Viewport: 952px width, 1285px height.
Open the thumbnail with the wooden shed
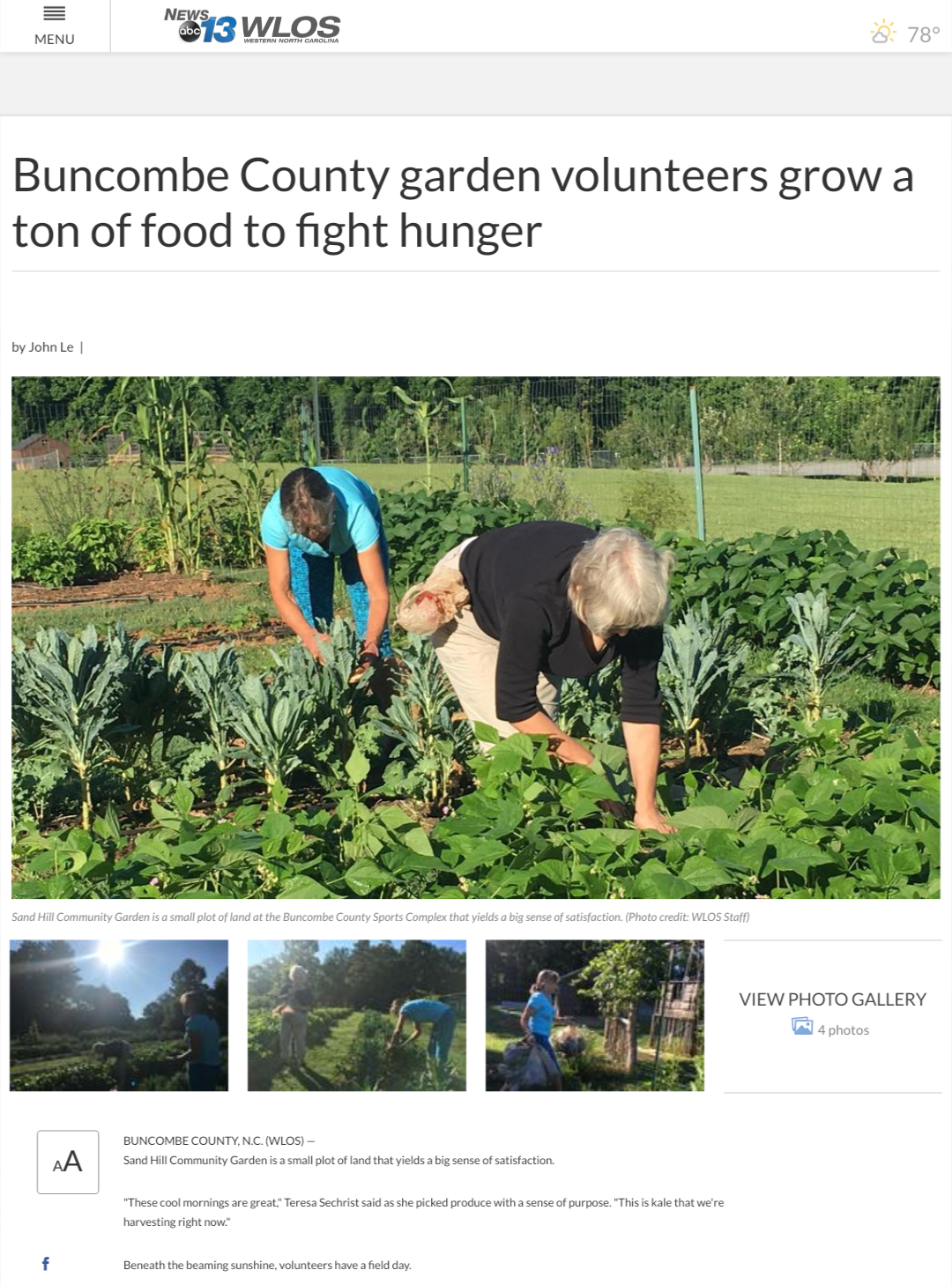point(595,1015)
